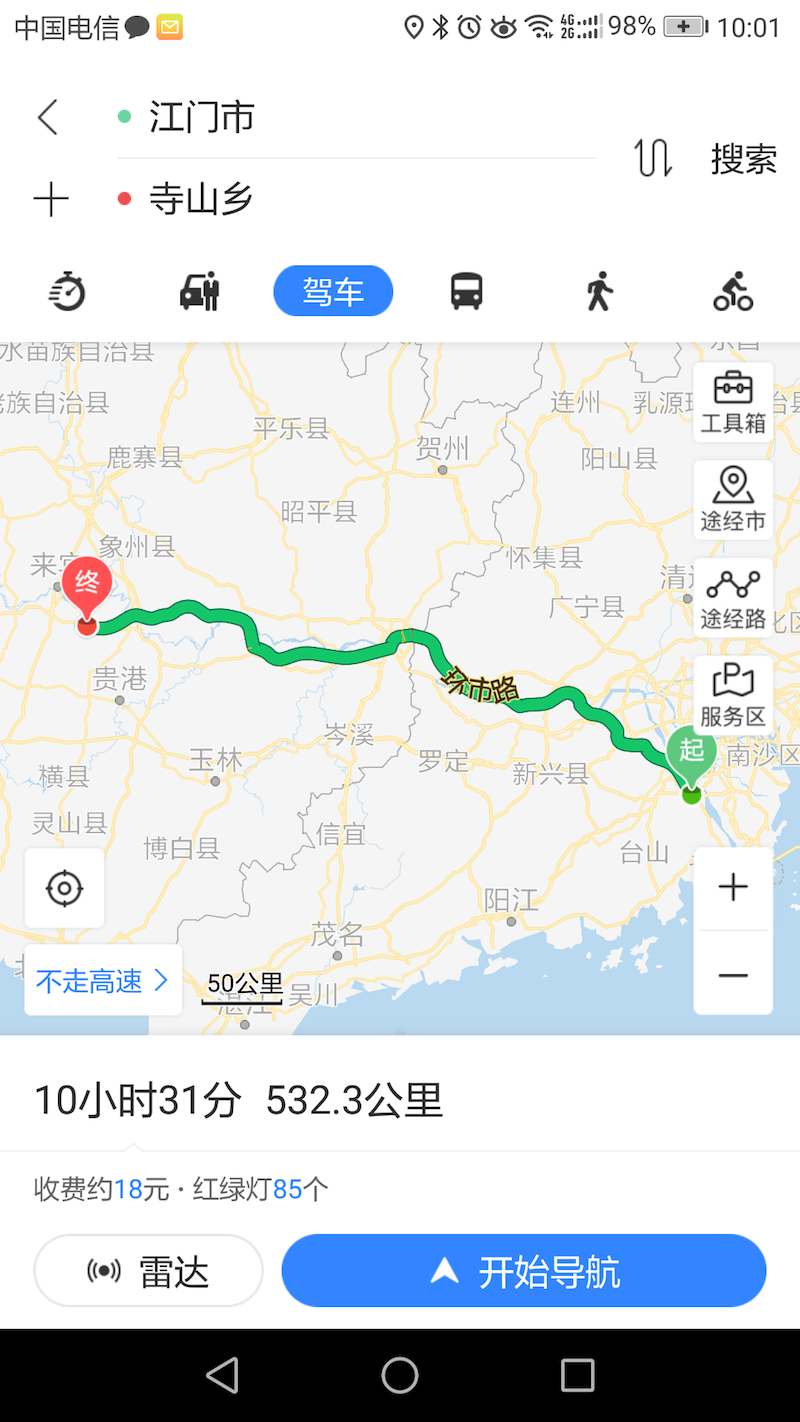800x1422 pixels.
Task: Switch to the cycling tab
Action: pyautogui.click(x=733, y=292)
